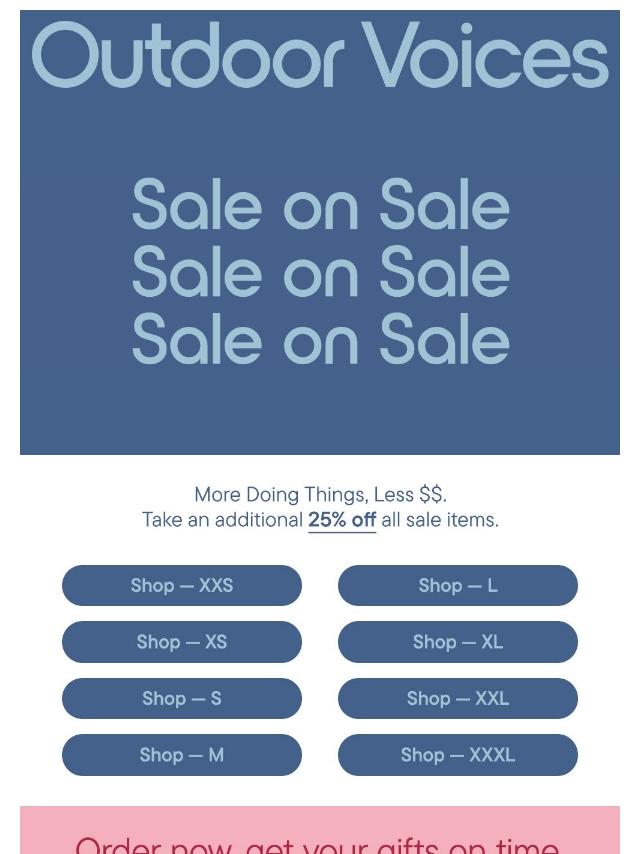
Task: Select the Shop — XS size button
Action: coord(181,642)
